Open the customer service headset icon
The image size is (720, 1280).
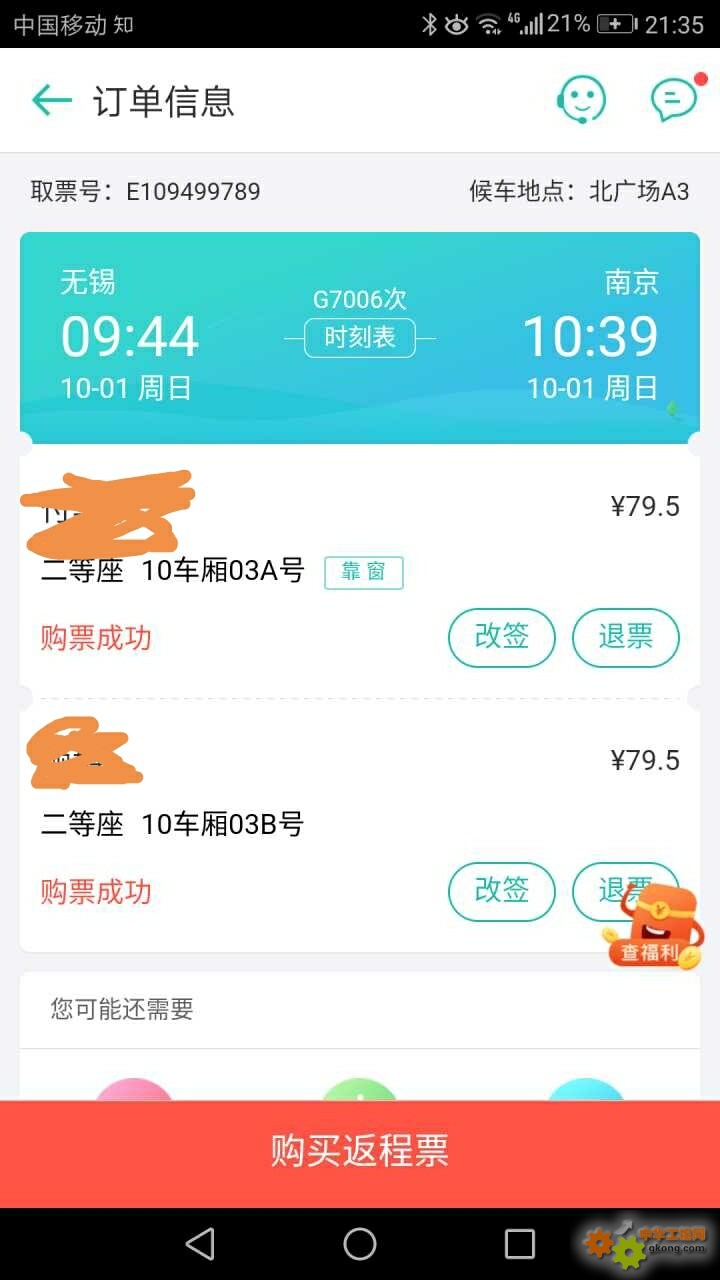[x=581, y=99]
